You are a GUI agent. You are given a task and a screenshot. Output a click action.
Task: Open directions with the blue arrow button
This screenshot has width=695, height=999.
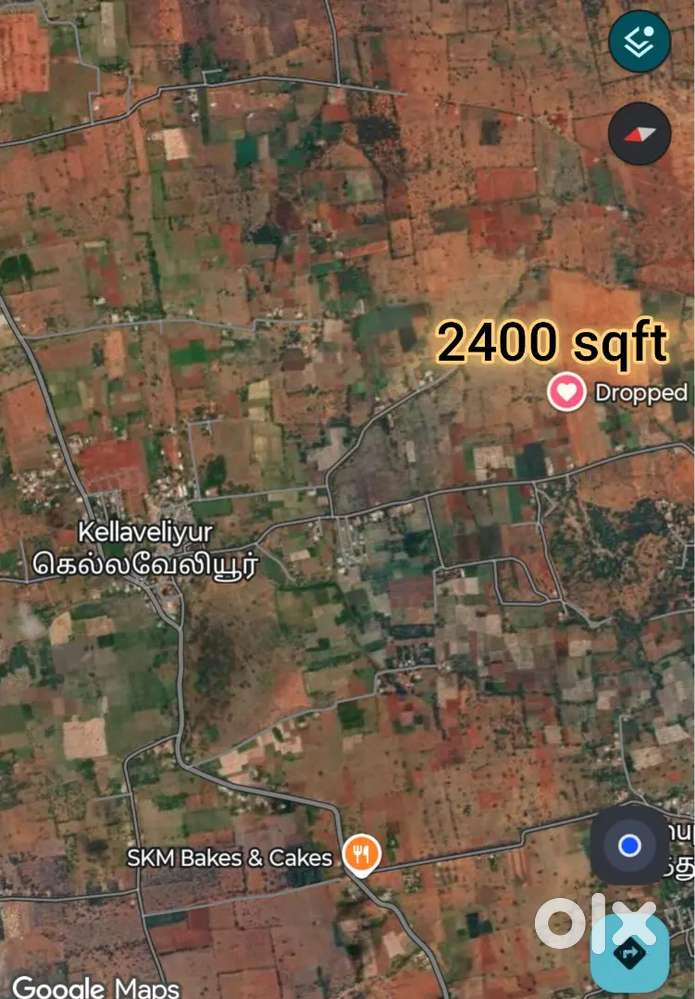[x=630, y=953]
